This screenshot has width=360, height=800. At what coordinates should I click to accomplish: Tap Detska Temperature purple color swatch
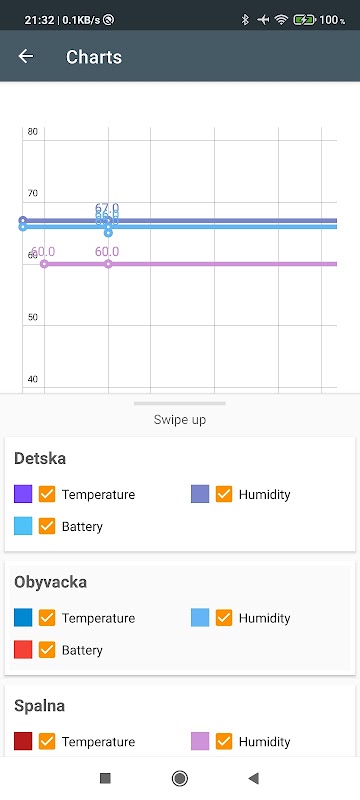(23, 494)
